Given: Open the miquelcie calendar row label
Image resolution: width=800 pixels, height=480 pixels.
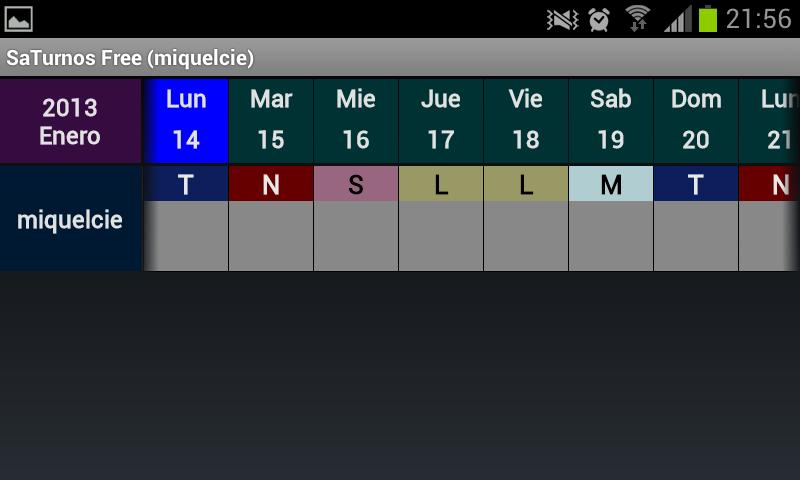Looking at the screenshot, I should click(70, 219).
